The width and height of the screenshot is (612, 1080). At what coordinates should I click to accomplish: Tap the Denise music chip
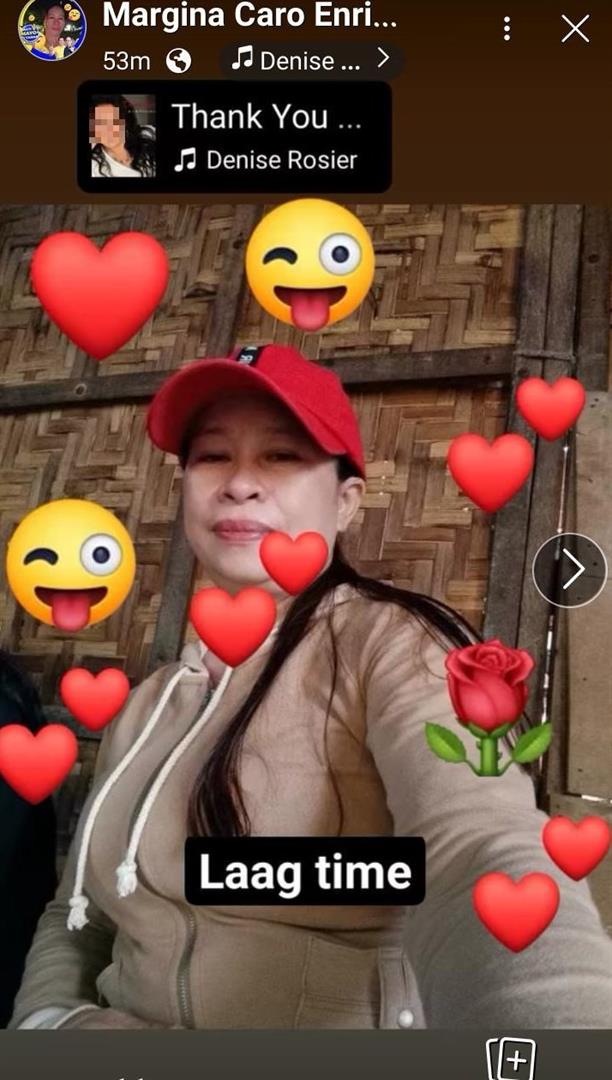coord(310,60)
